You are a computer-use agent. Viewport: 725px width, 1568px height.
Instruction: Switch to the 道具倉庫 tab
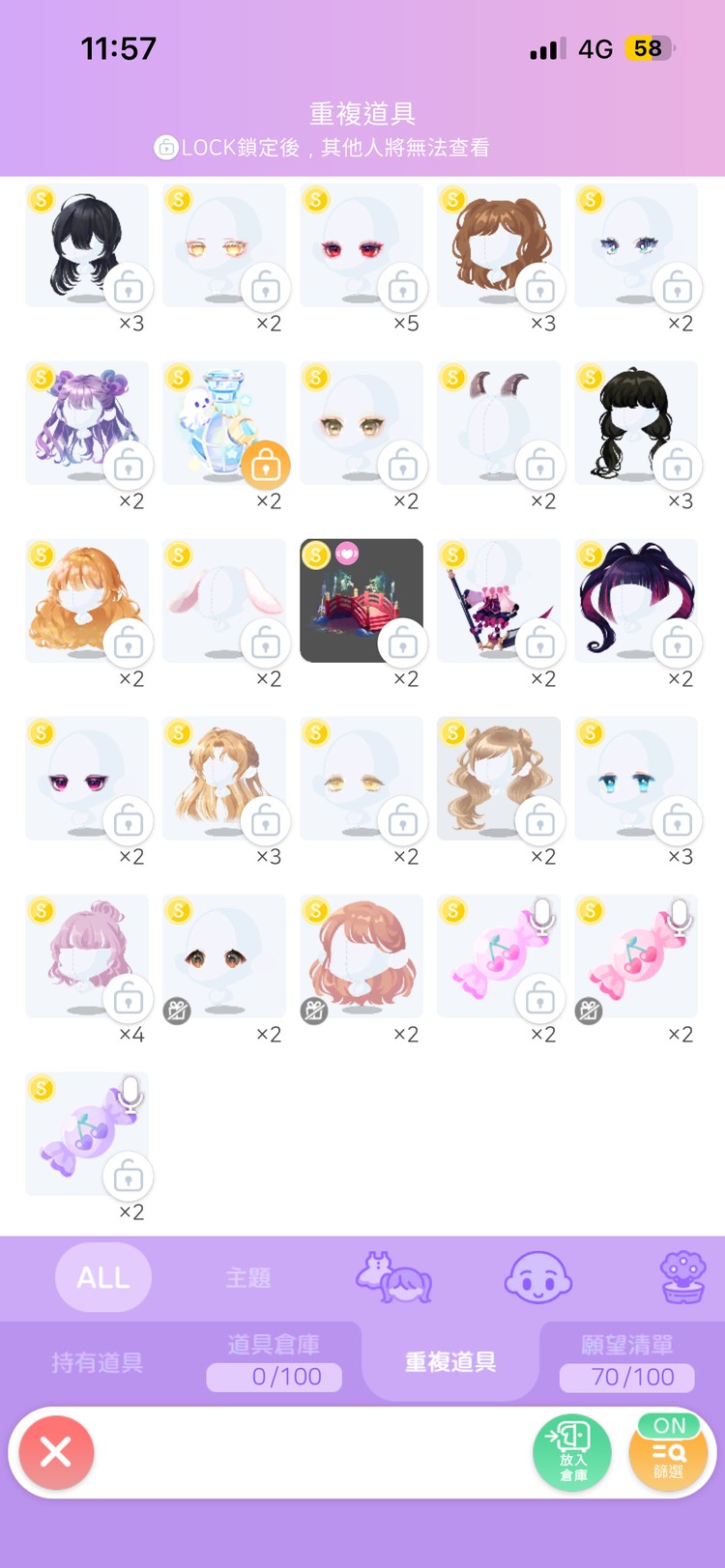[x=274, y=1362]
